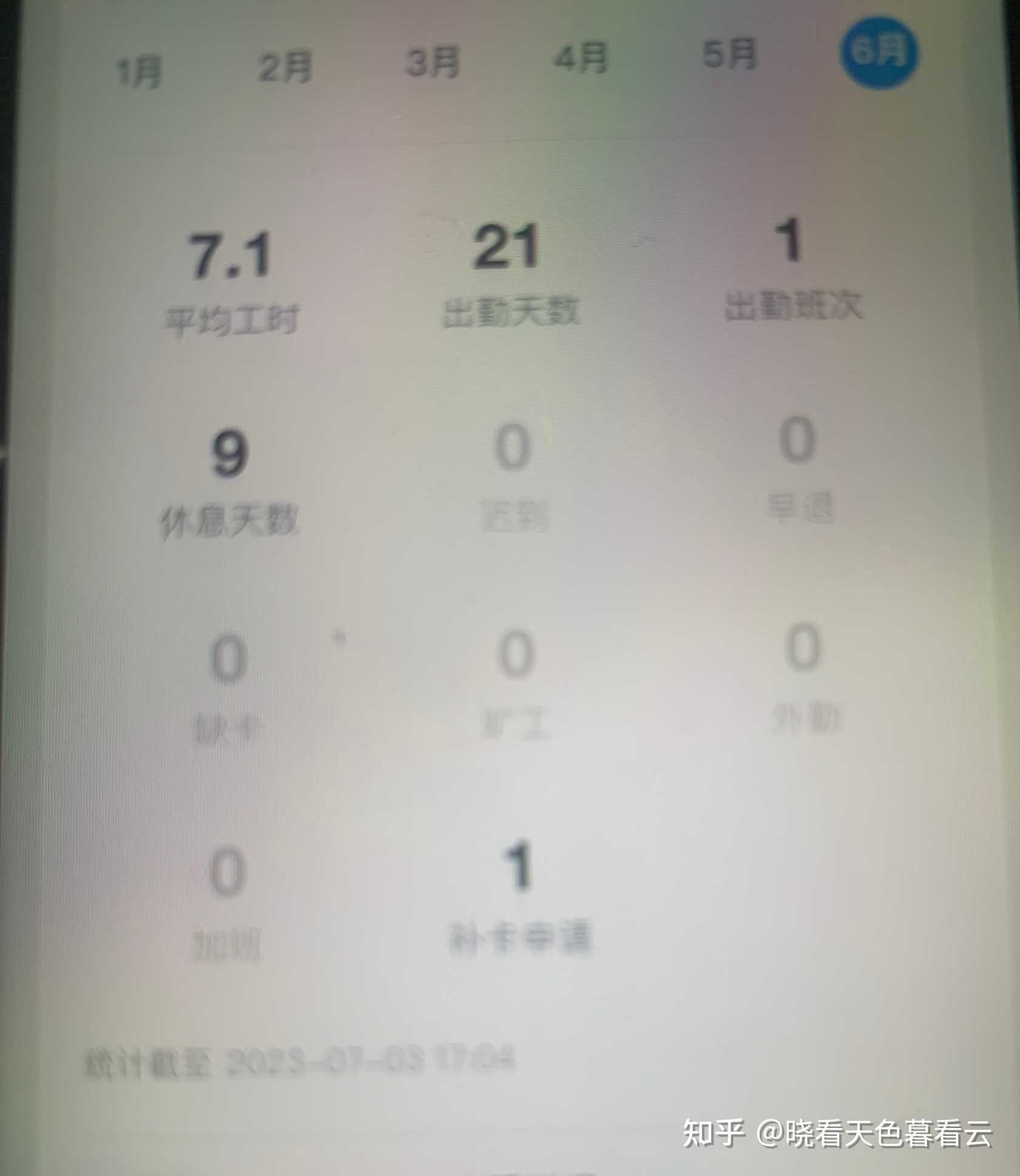Image resolution: width=1020 pixels, height=1176 pixels.
Task: Open 平均工时 details
Action: click(x=231, y=282)
